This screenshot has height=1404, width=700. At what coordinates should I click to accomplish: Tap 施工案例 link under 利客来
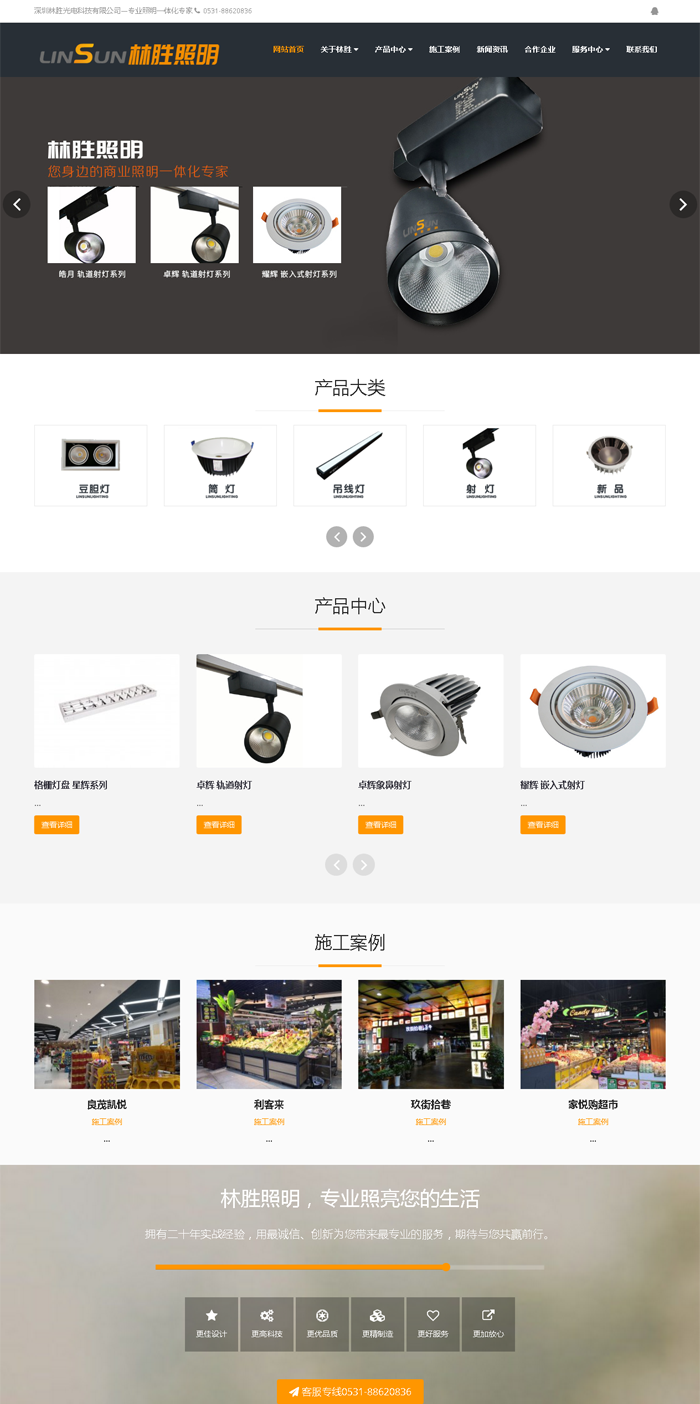pos(269,1122)
